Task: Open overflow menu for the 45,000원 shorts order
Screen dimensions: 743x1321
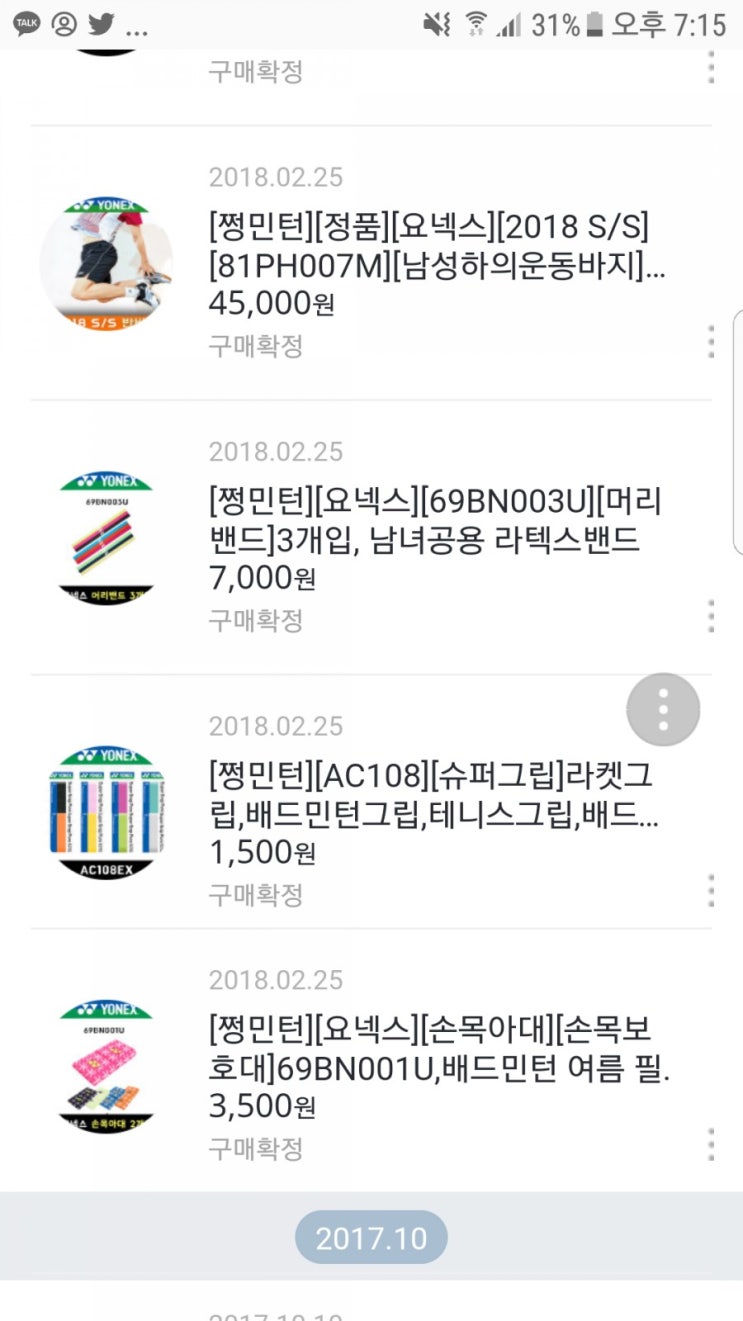Action: click(711, 341)
